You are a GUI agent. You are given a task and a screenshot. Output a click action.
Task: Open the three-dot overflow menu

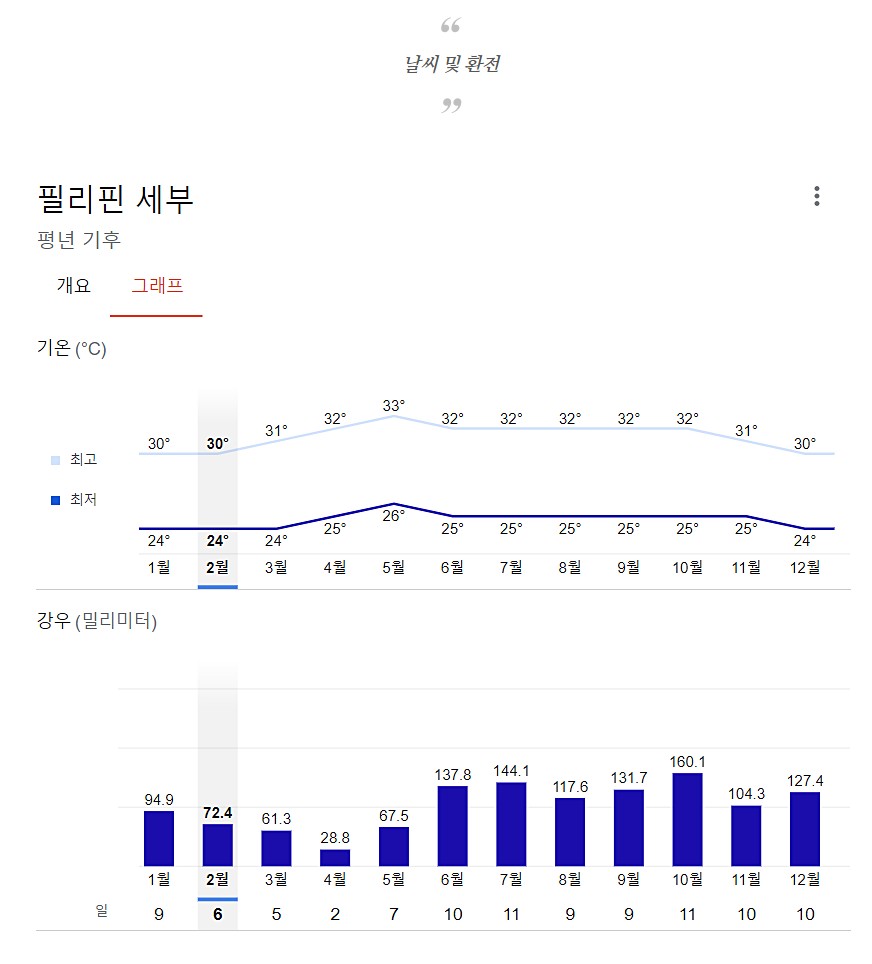click(x=816, y=196)
